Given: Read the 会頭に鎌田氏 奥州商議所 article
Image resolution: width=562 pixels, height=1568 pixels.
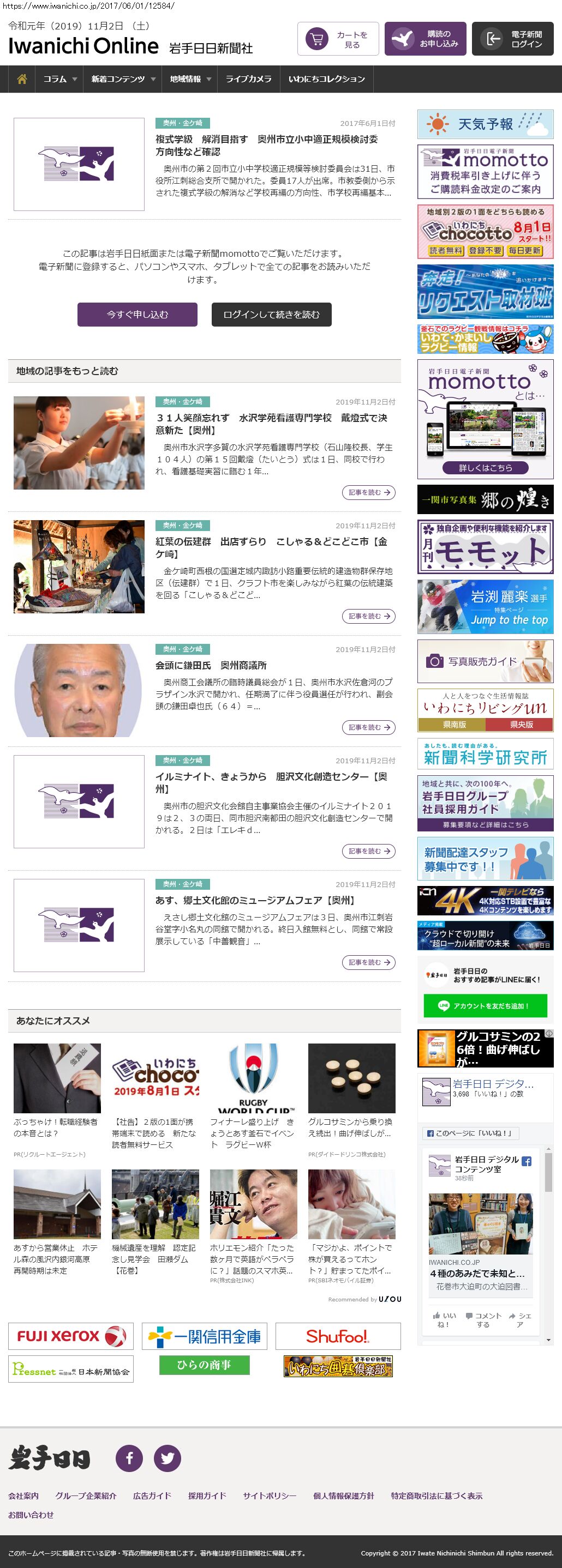Looking at the screenshot, I should tap(368, 727).
